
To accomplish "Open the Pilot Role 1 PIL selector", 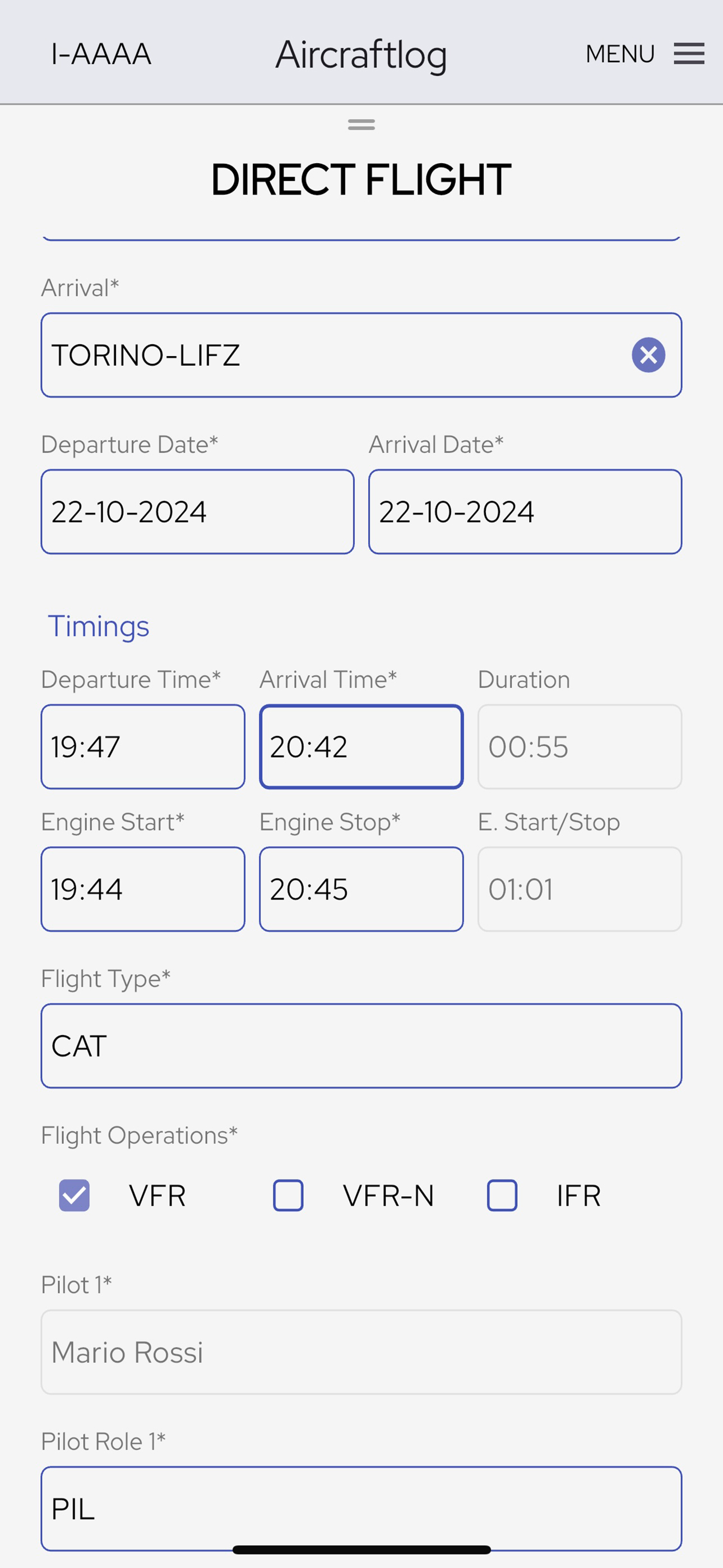I will [361, 1509].
